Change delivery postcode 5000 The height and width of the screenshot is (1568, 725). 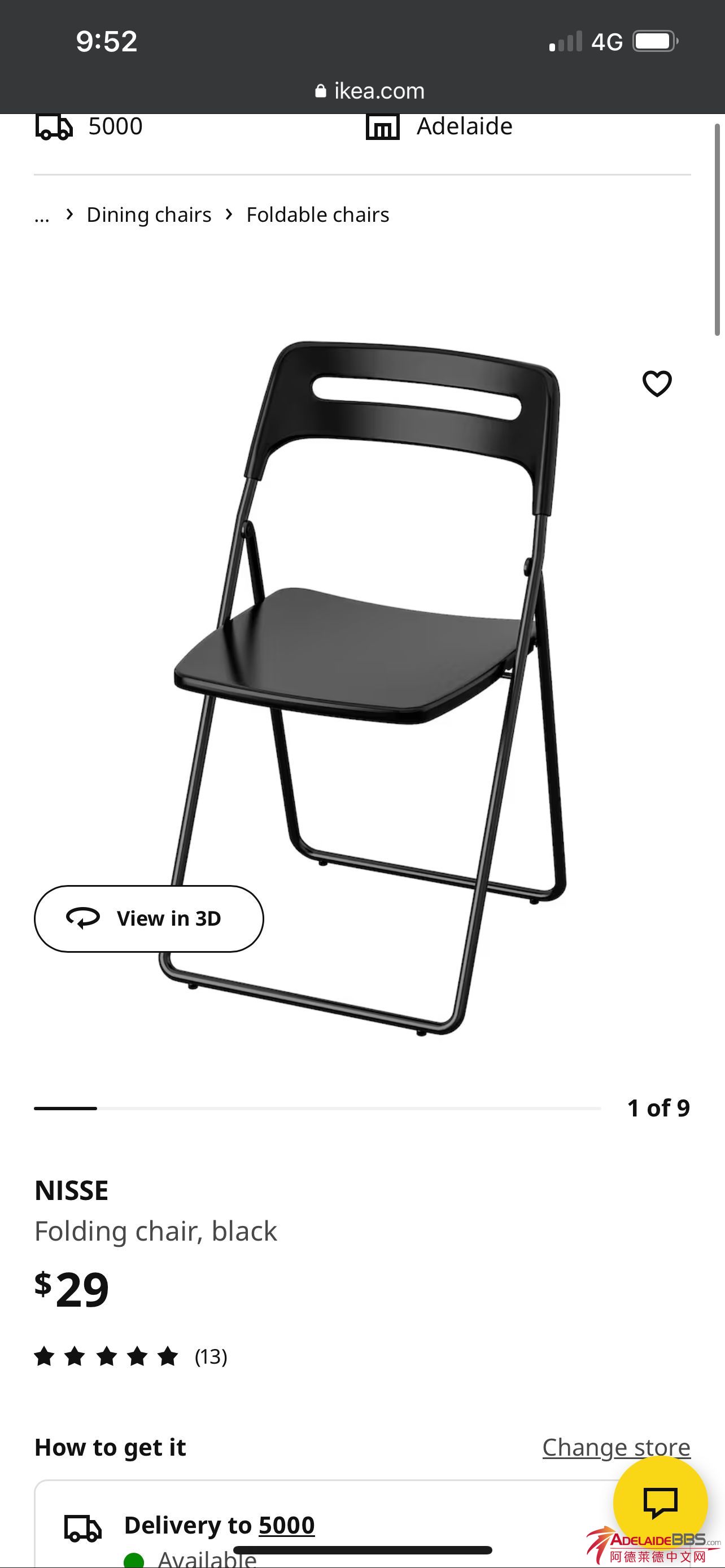286,1526
